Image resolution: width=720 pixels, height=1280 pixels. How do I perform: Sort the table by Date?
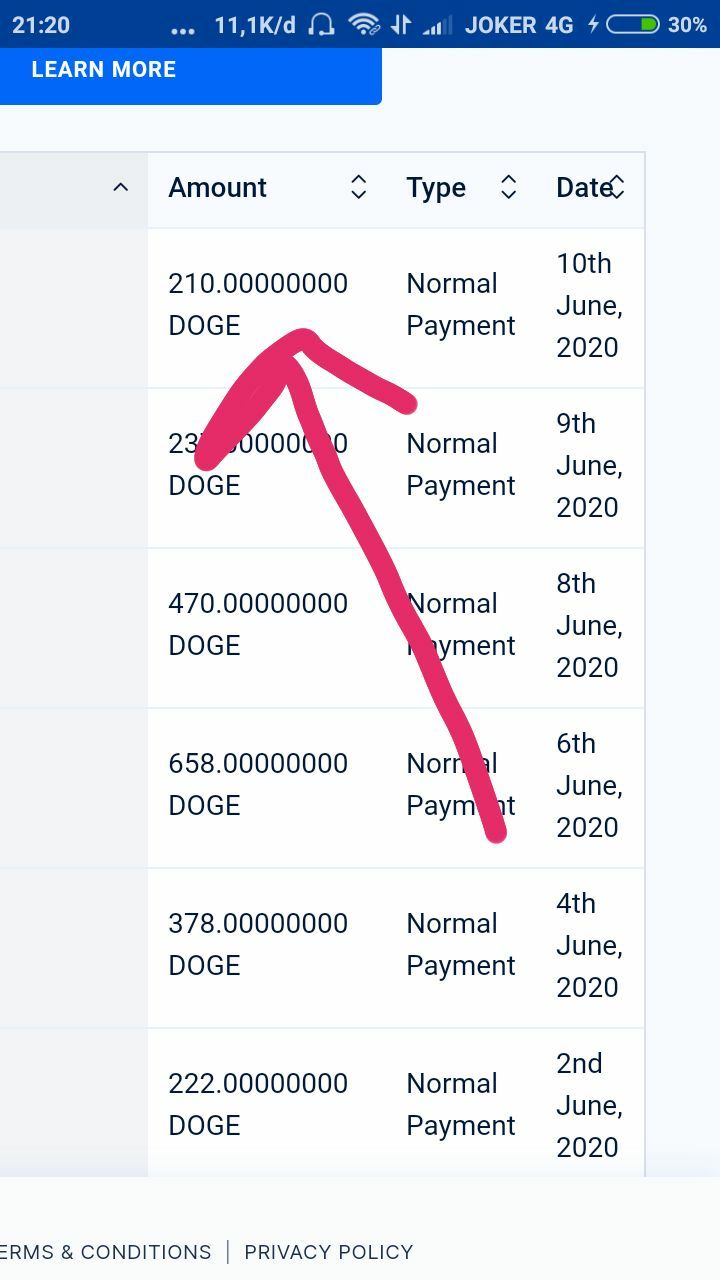point(590,188)
